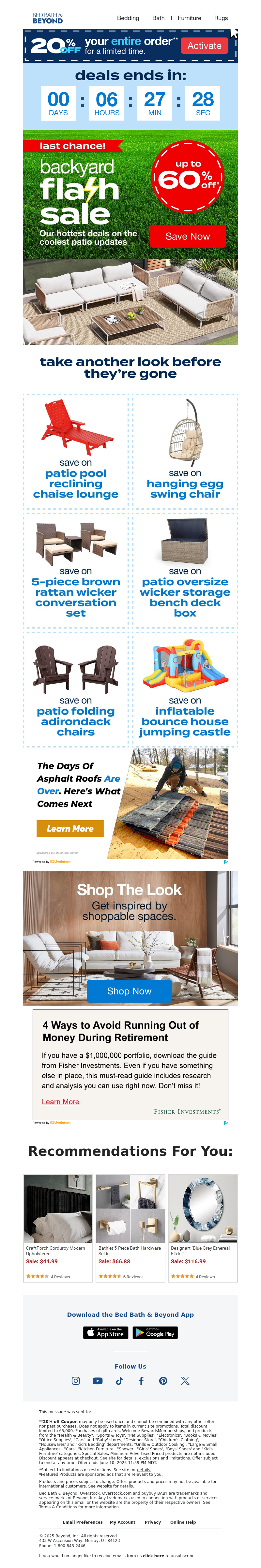Open the Instagram icon under Follow Us
Screen dimensions: 261x1568
click(76, 1381)
